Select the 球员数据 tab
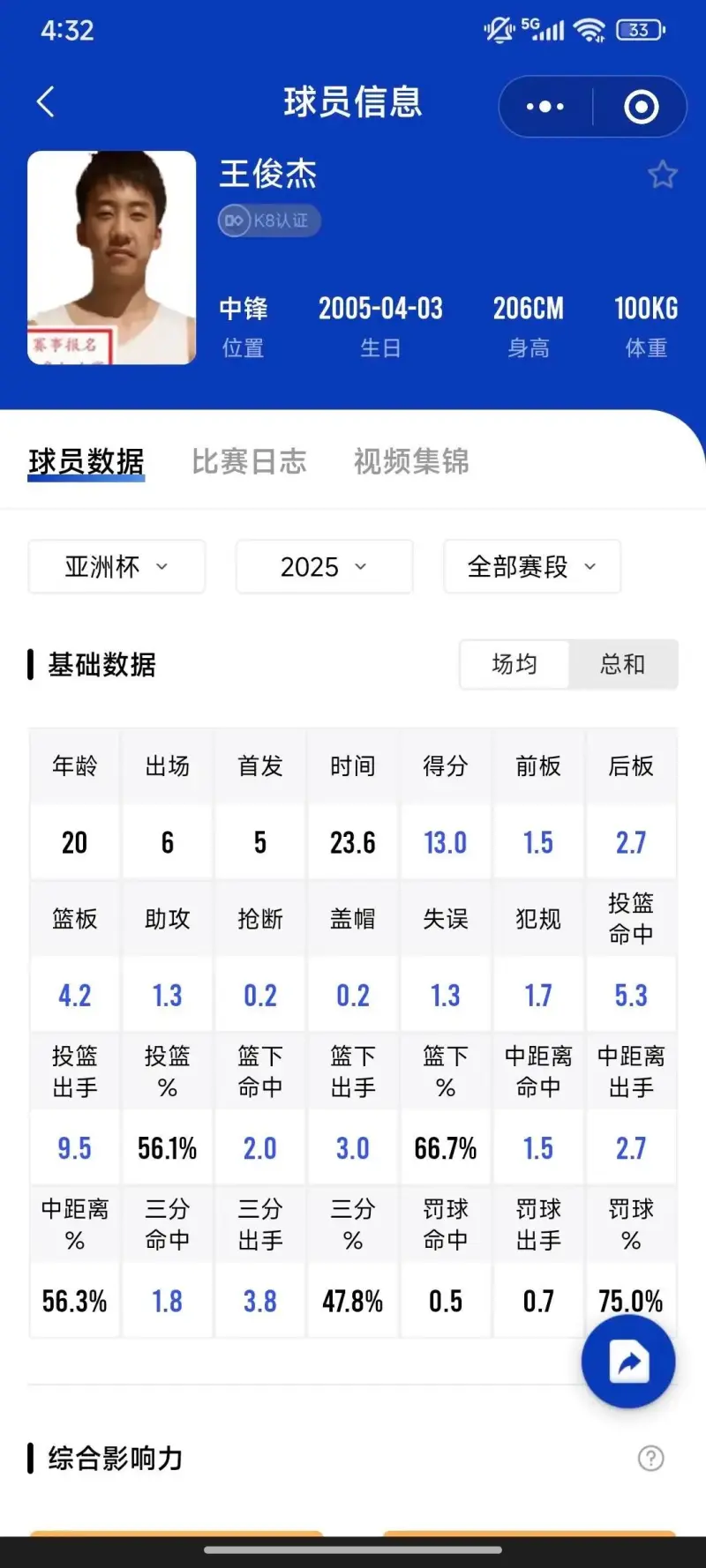This screenshot has width=706, height=1568. pyautogui.click(x=86, y=461)
